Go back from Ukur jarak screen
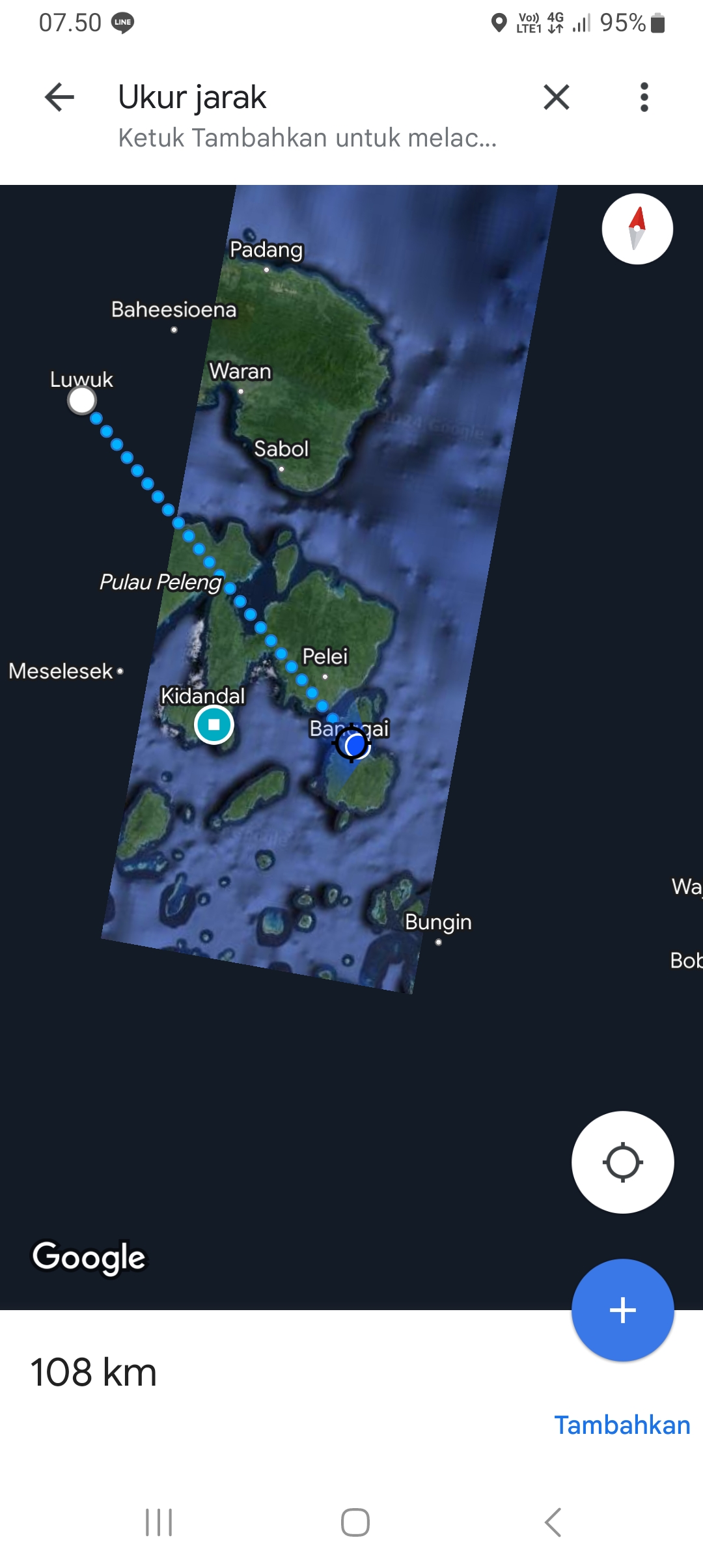This screenshot has height=1568, width=703. [59, 98]
